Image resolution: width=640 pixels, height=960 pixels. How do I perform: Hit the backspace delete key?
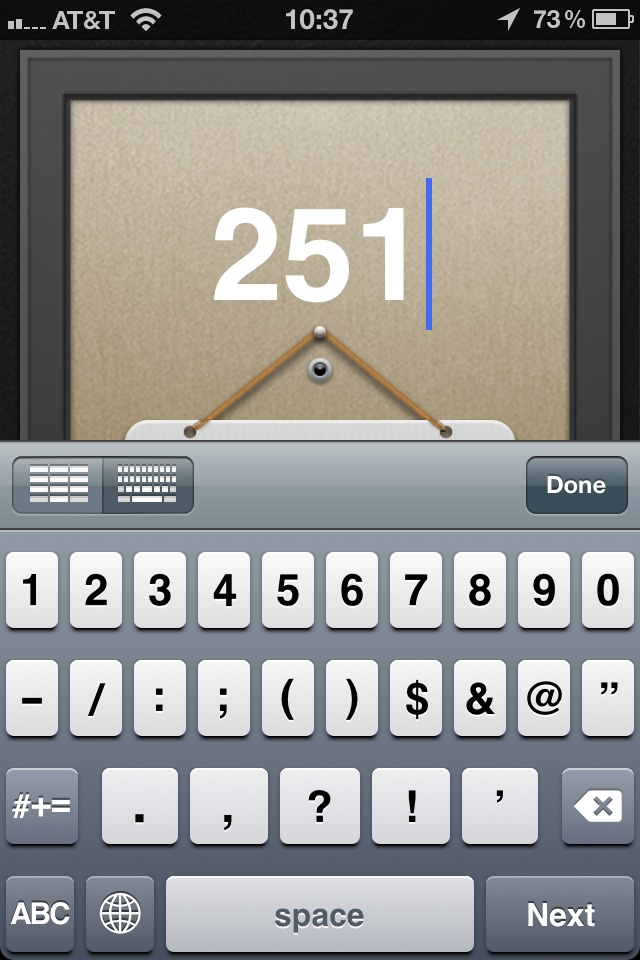pyautogui.click(x=598, y=806)
